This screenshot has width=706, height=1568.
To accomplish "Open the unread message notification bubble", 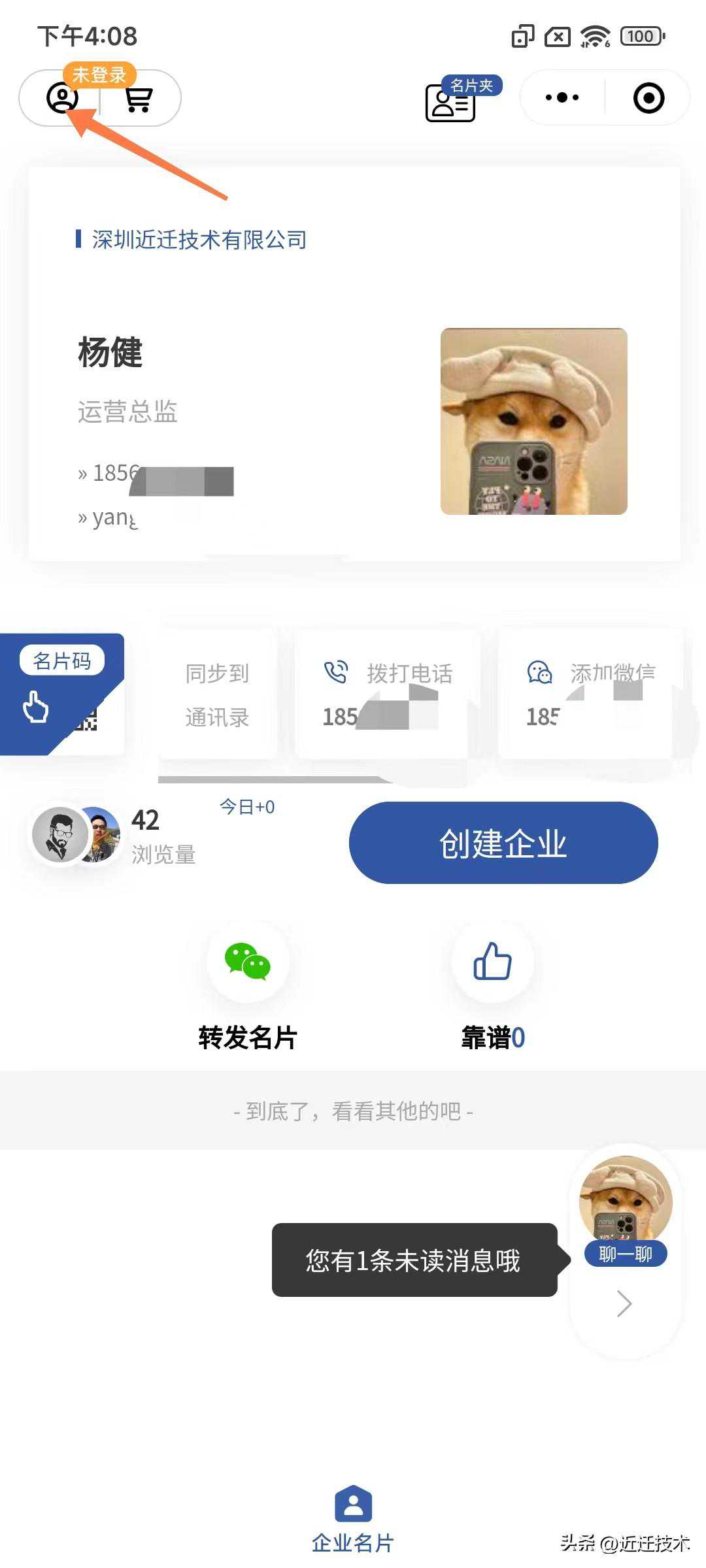I will 414,1260.
